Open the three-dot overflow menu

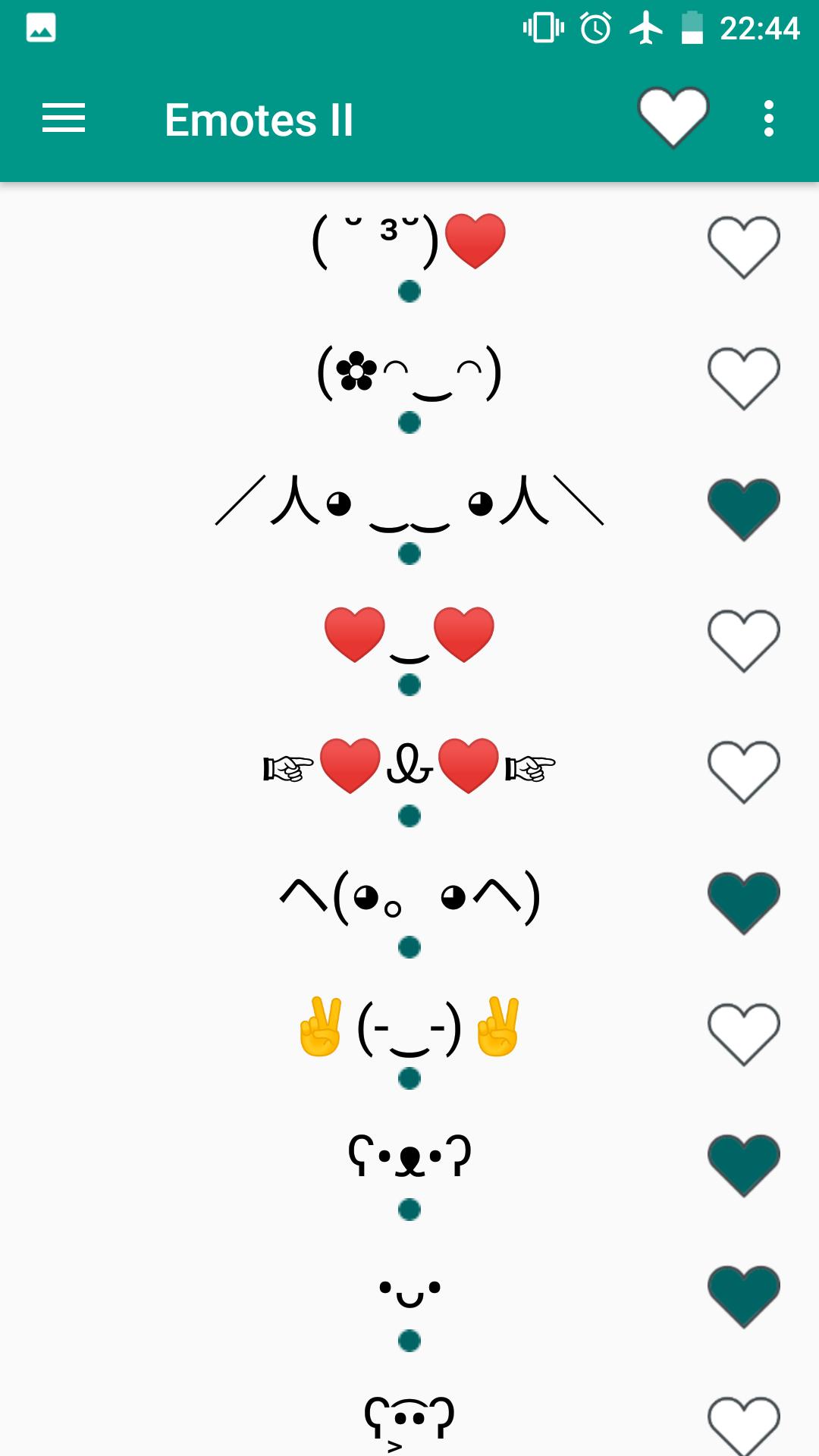click(768, 119)
